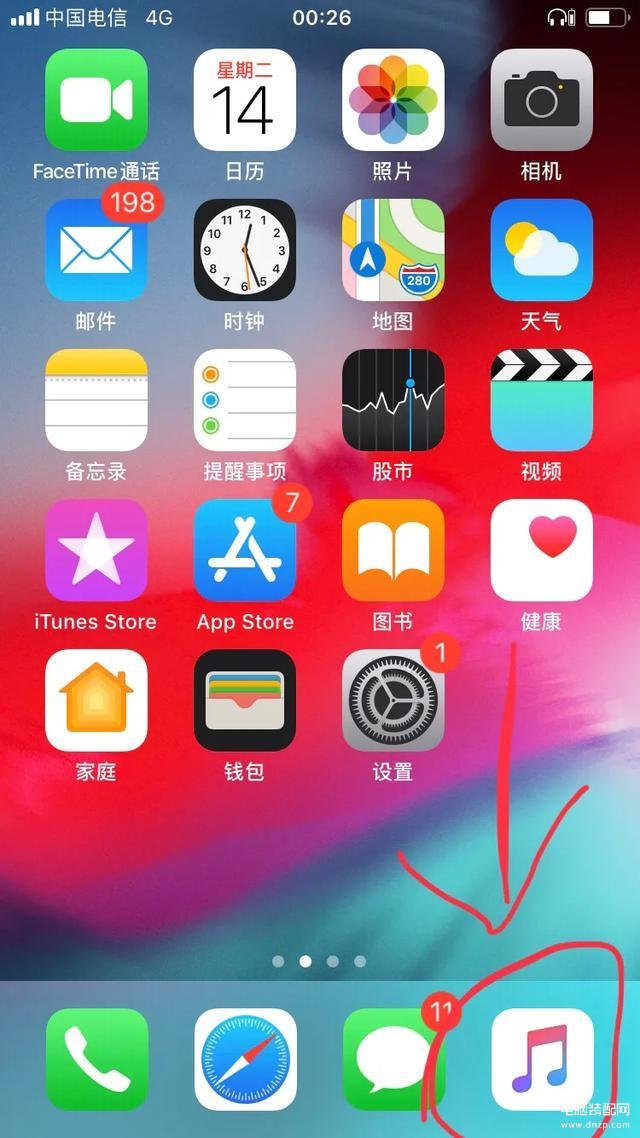Open the Music app in the dock
This screenshot has height=1138, width=640.
(542, 1059)
